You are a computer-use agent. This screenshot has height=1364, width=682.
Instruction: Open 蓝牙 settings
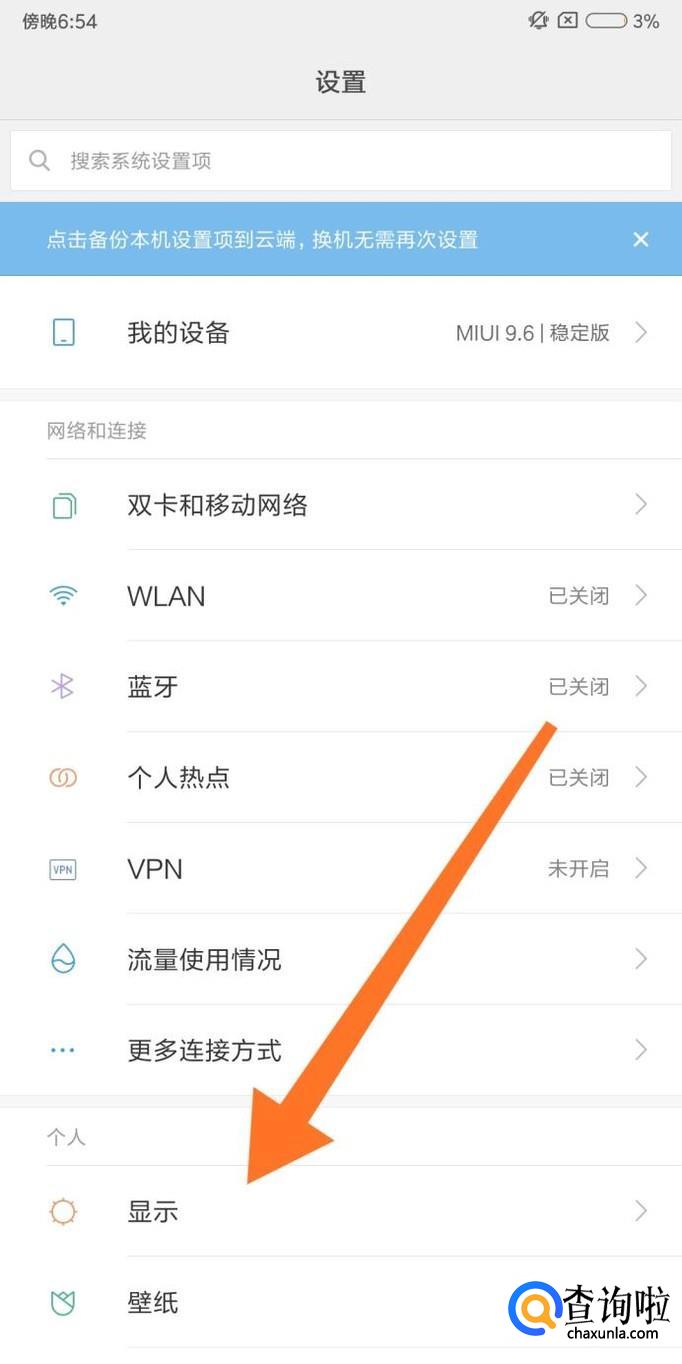point(341,687)
